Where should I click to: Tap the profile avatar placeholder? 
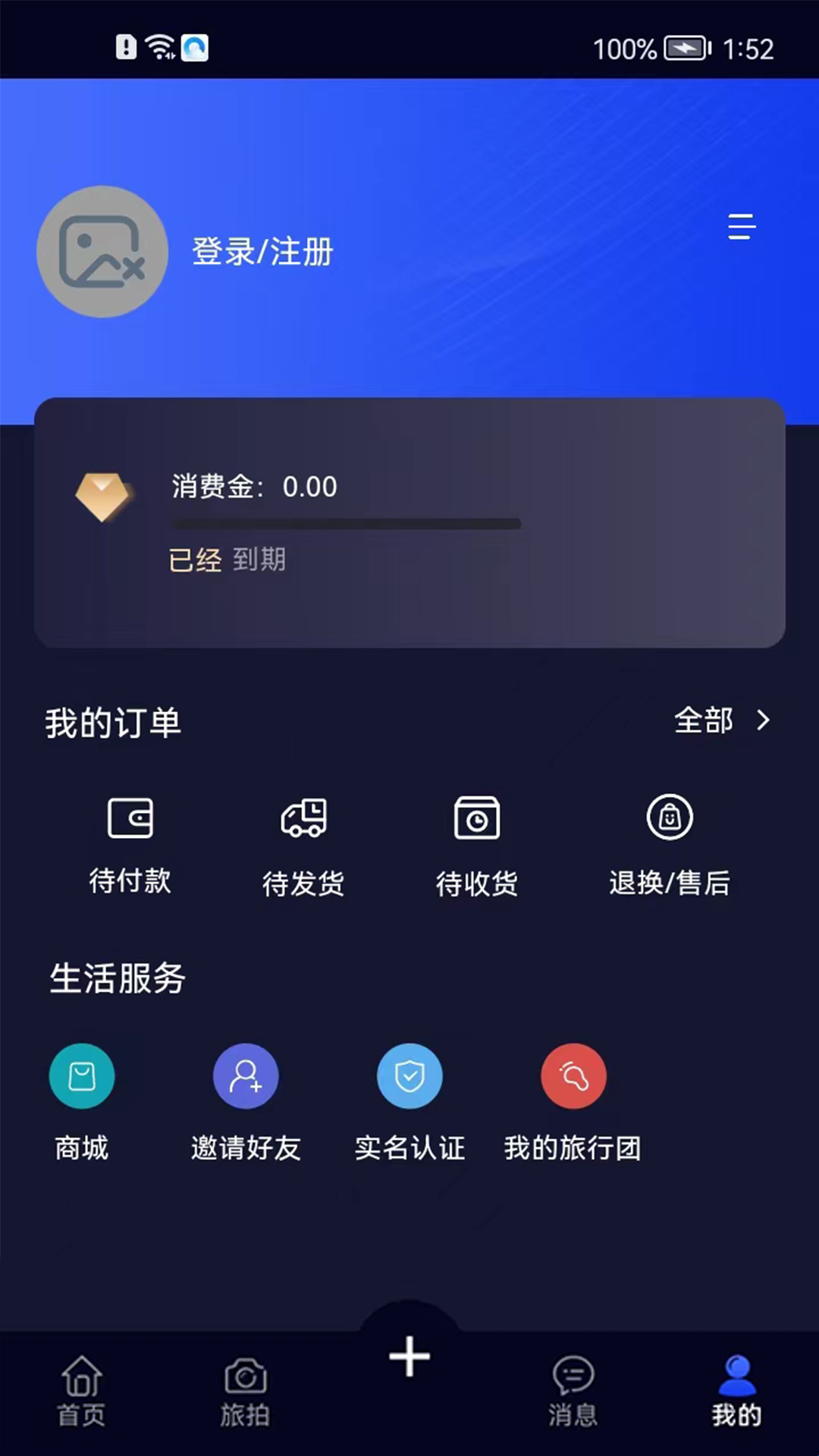[102, 252]
